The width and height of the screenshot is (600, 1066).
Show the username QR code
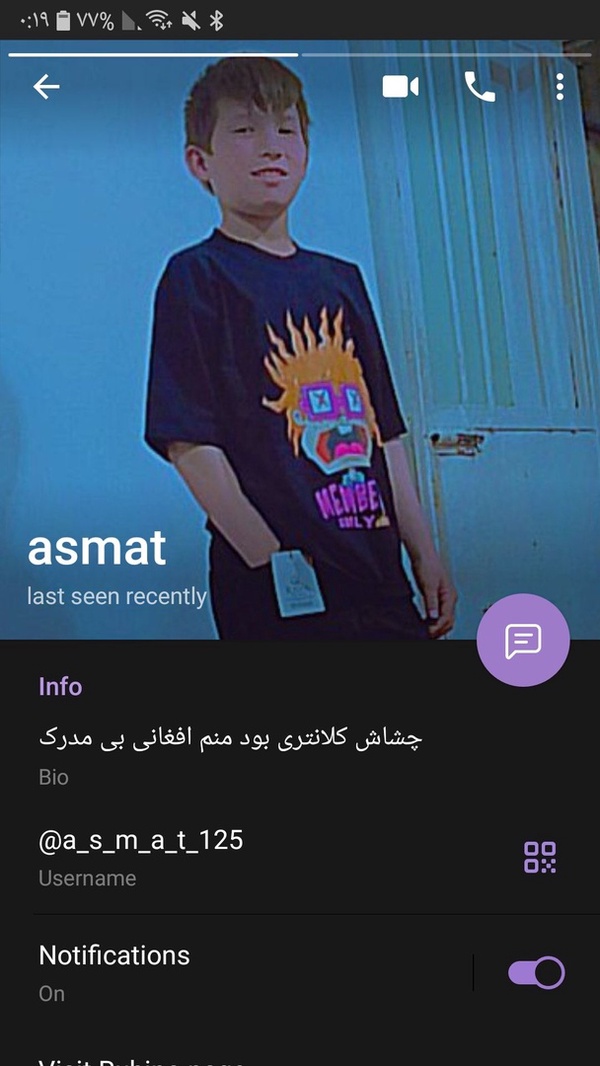pyautogui.click(x=540, y=857)
